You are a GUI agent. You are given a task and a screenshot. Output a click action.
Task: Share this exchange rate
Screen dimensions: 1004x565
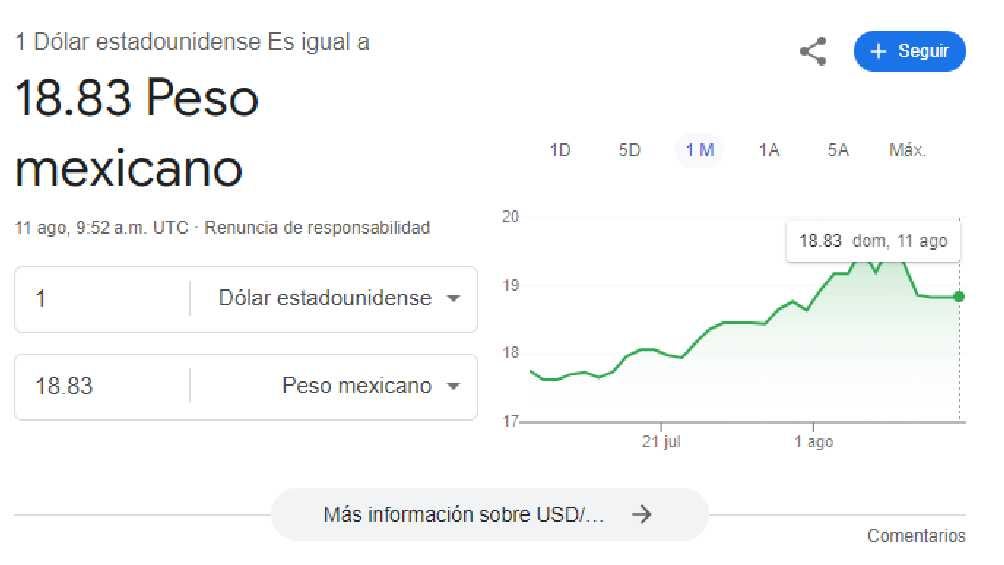813,52
